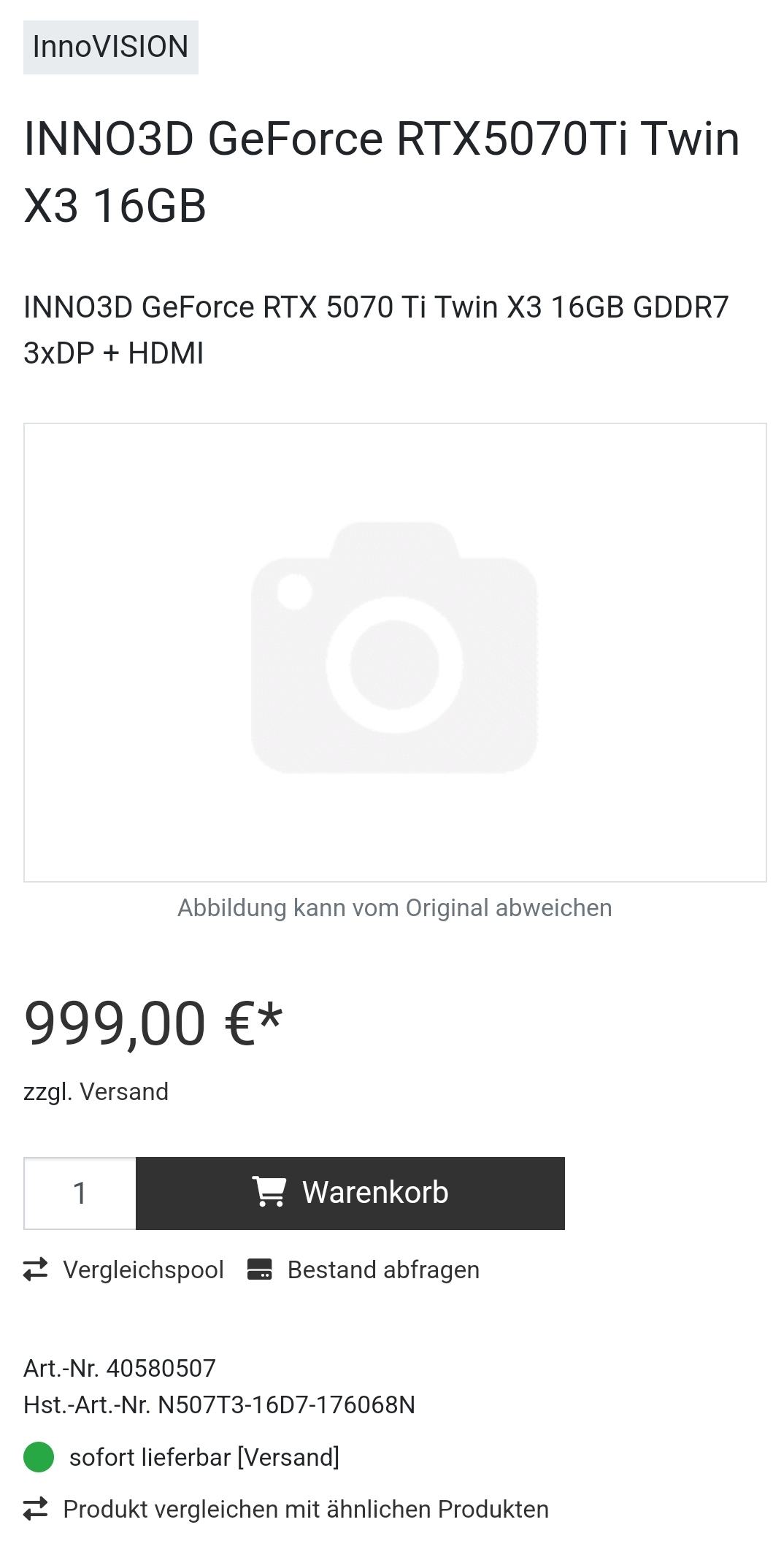Add product to Vergleichspool
This screenshot has width=773, height=1568.
click(124, 1270)
